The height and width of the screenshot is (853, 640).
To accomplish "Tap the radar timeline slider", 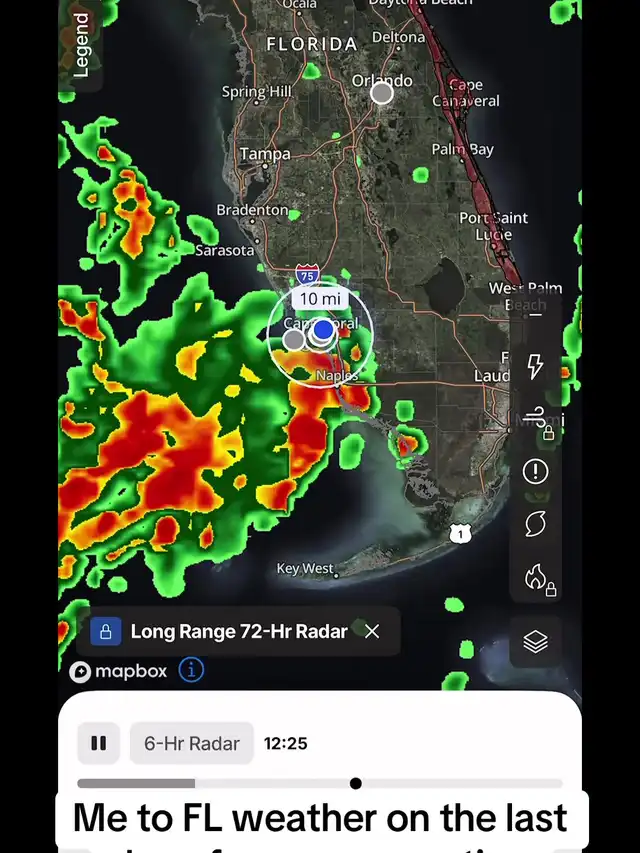I will point(355,783).
